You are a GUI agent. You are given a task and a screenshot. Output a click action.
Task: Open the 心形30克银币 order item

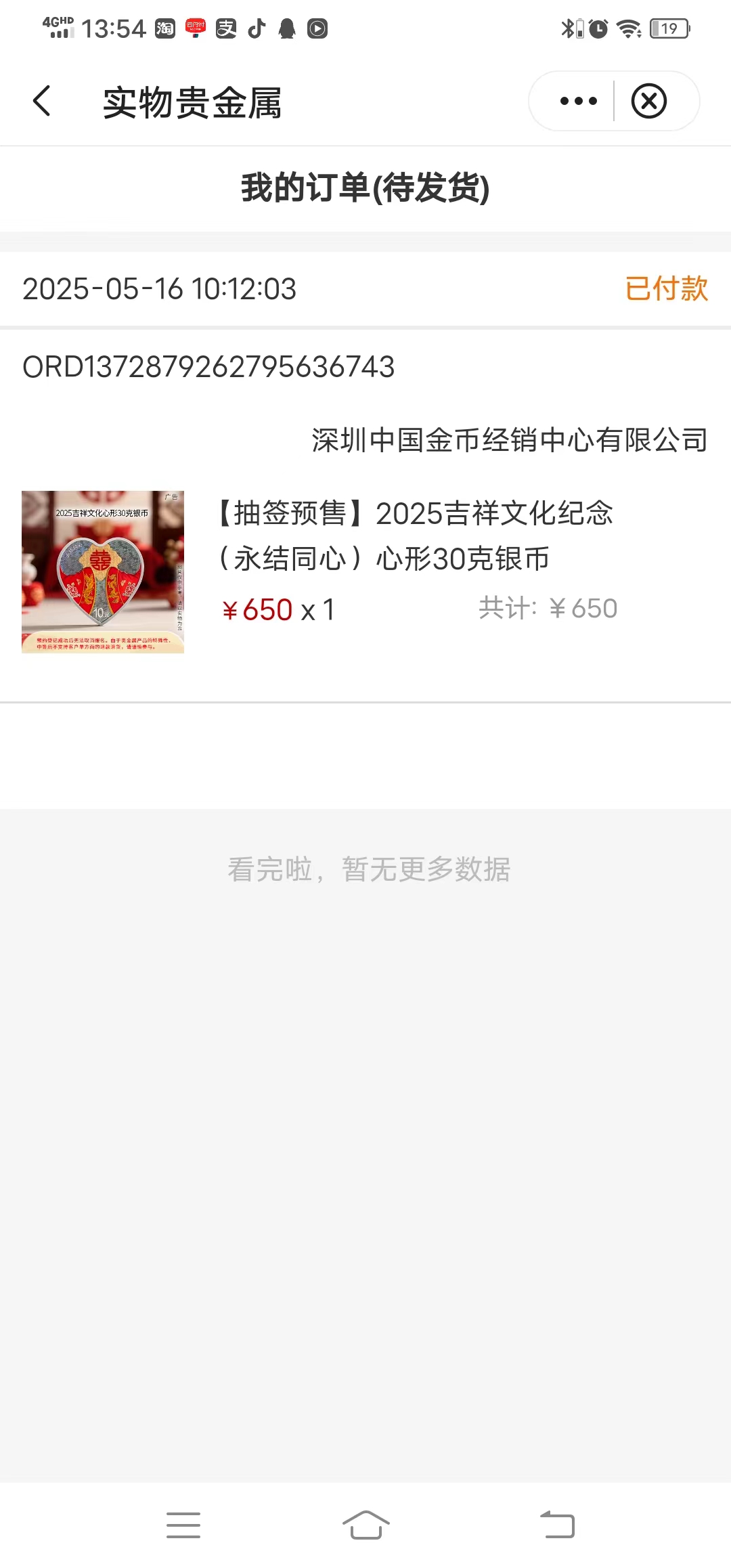pos(365,571)
